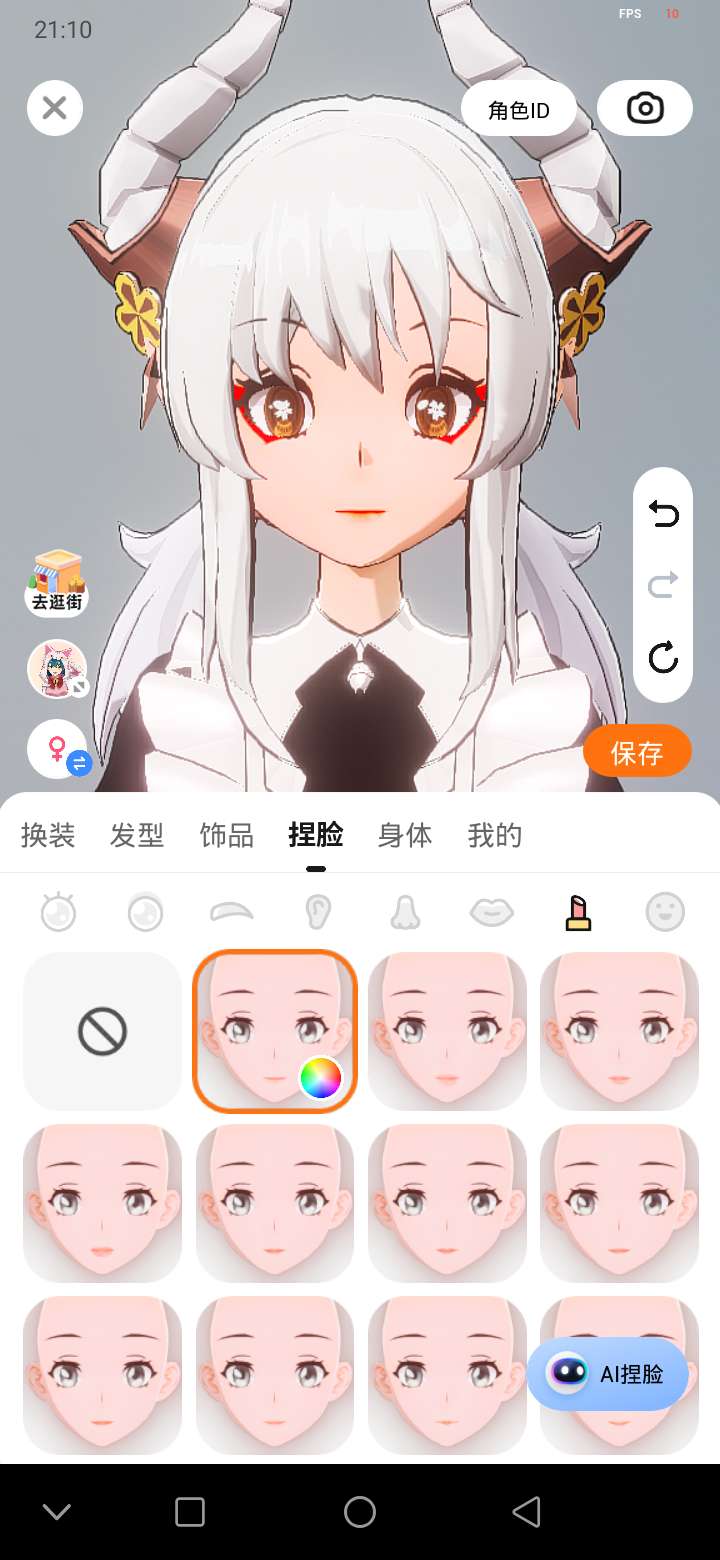The width and height of the screenshot is (720, 1560).
Task: Tap the camera icon to take a photo
Action: (x=645, y=108)
